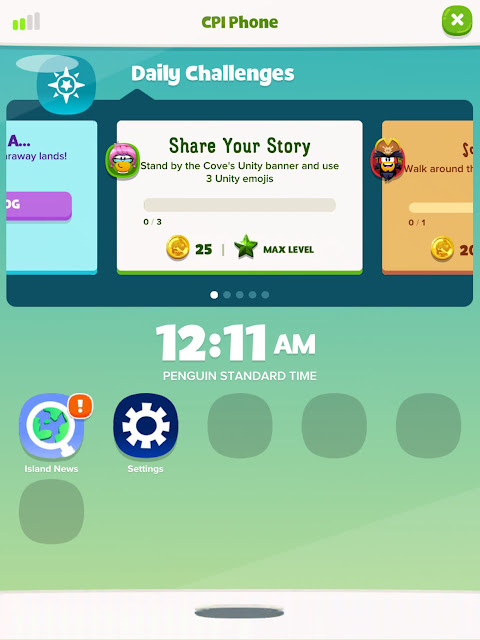
Task: Select the pirate challenge card on the right
Action: pos(427,197)
